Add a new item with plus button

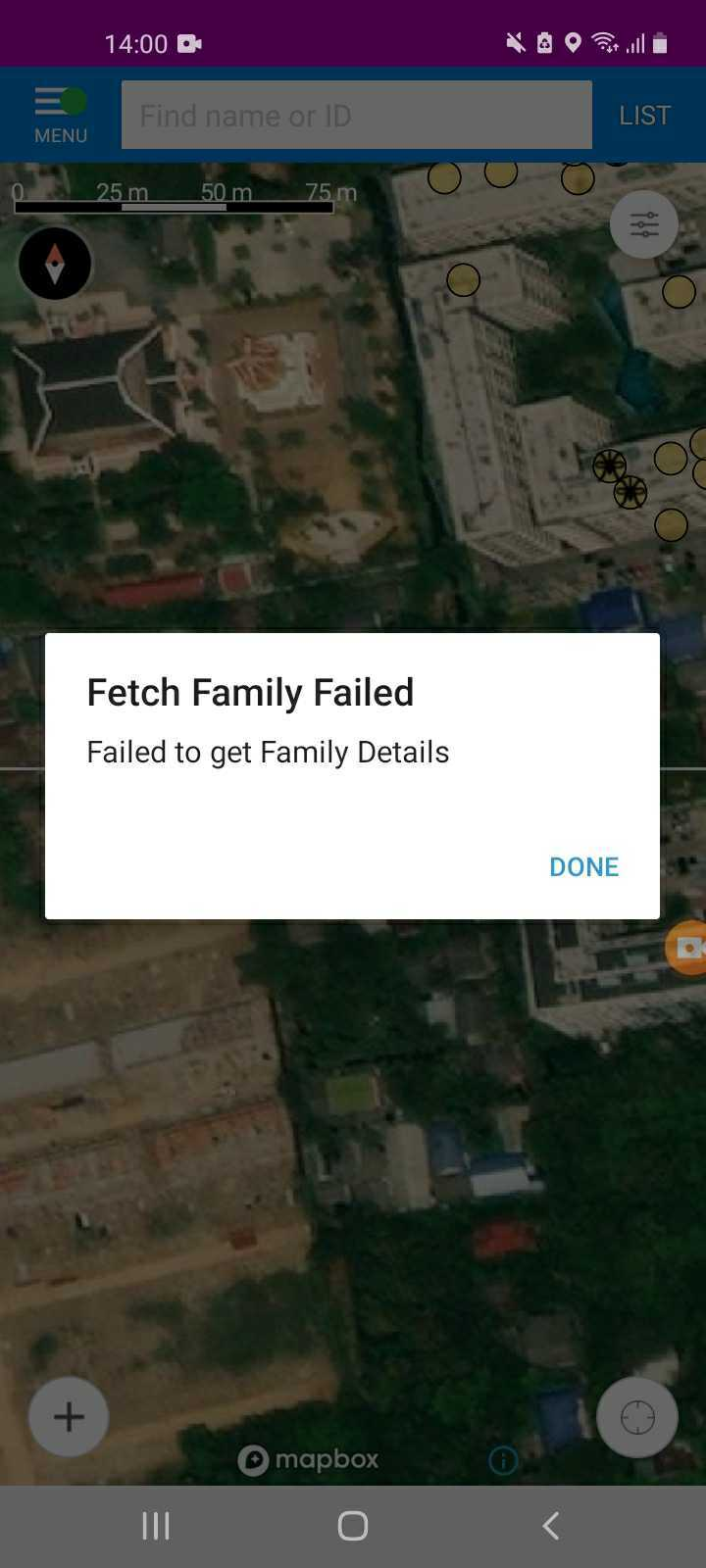tap(69, 1416)
